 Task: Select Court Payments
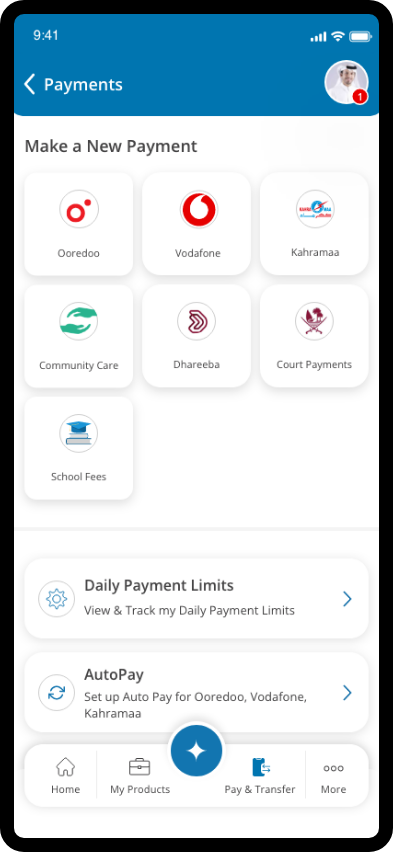tap(314, 336)
